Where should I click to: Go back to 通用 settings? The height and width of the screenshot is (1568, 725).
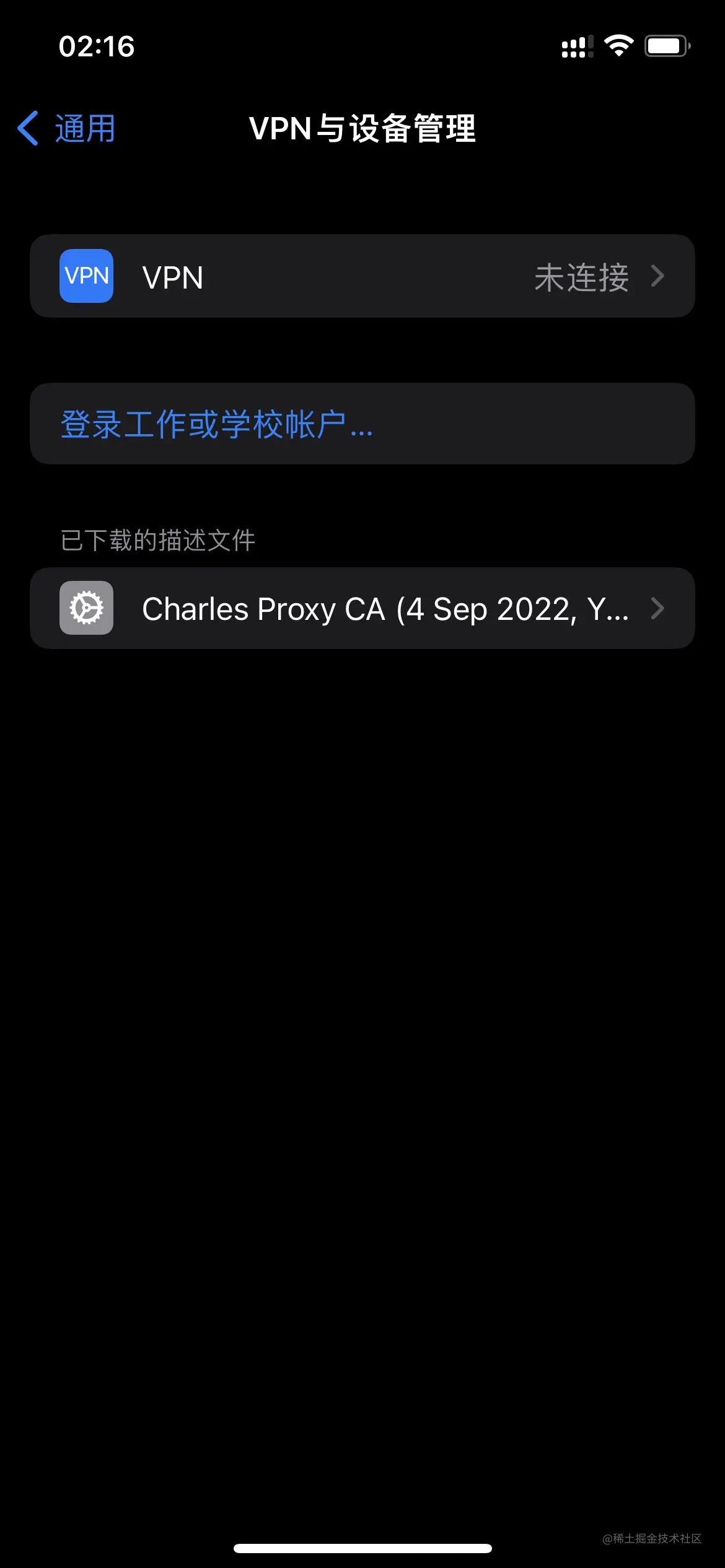(67, 129)
